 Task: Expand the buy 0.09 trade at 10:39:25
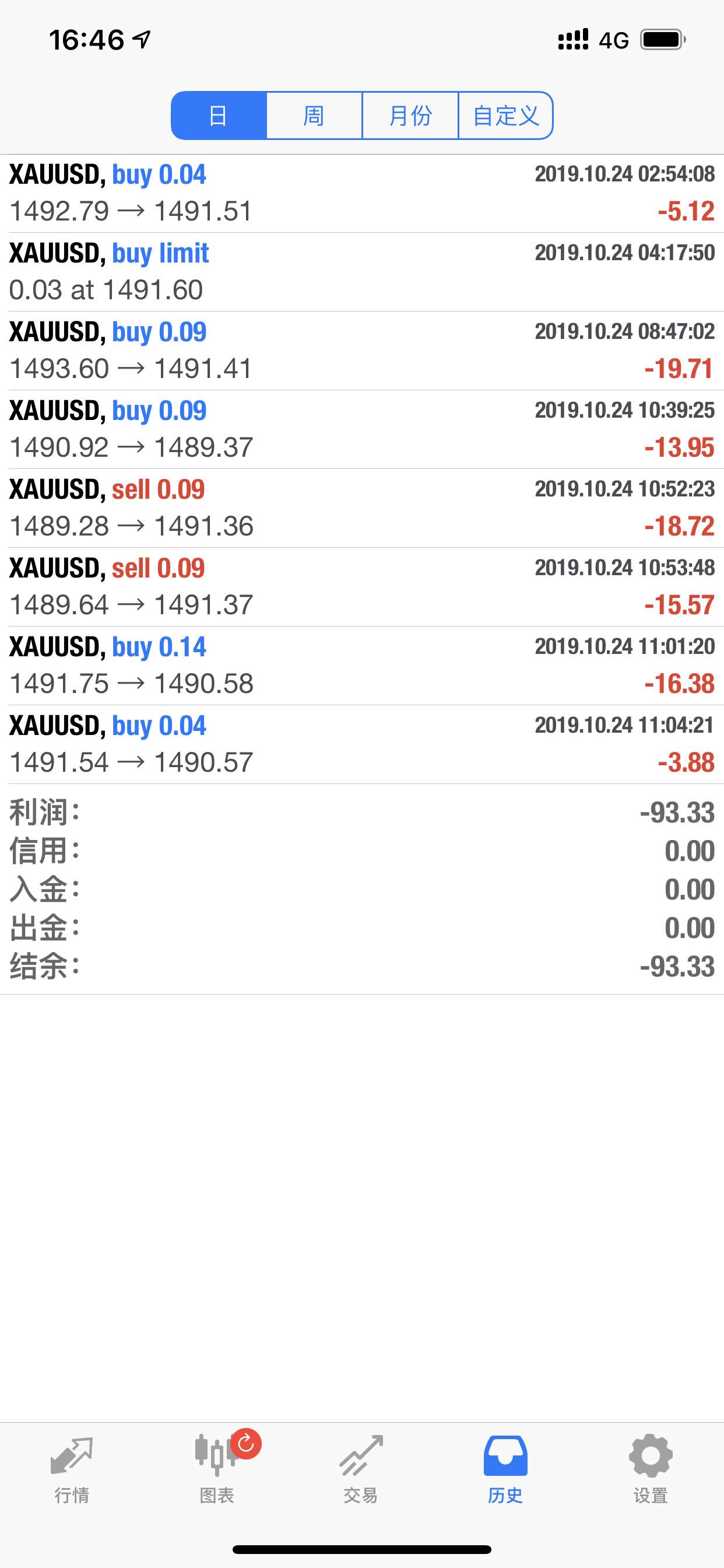pyautogui.click(x=362, y=429)
